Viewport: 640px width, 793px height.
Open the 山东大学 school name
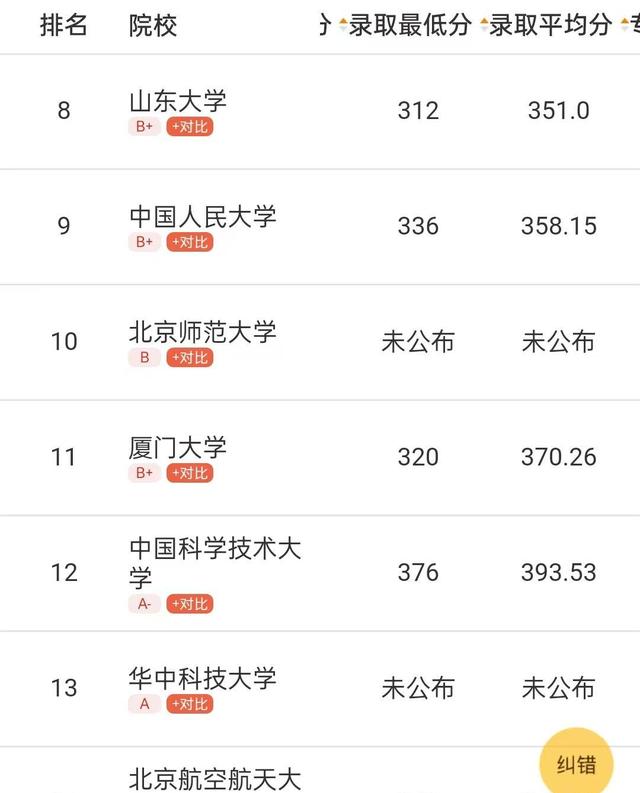(x=178, y=101)
